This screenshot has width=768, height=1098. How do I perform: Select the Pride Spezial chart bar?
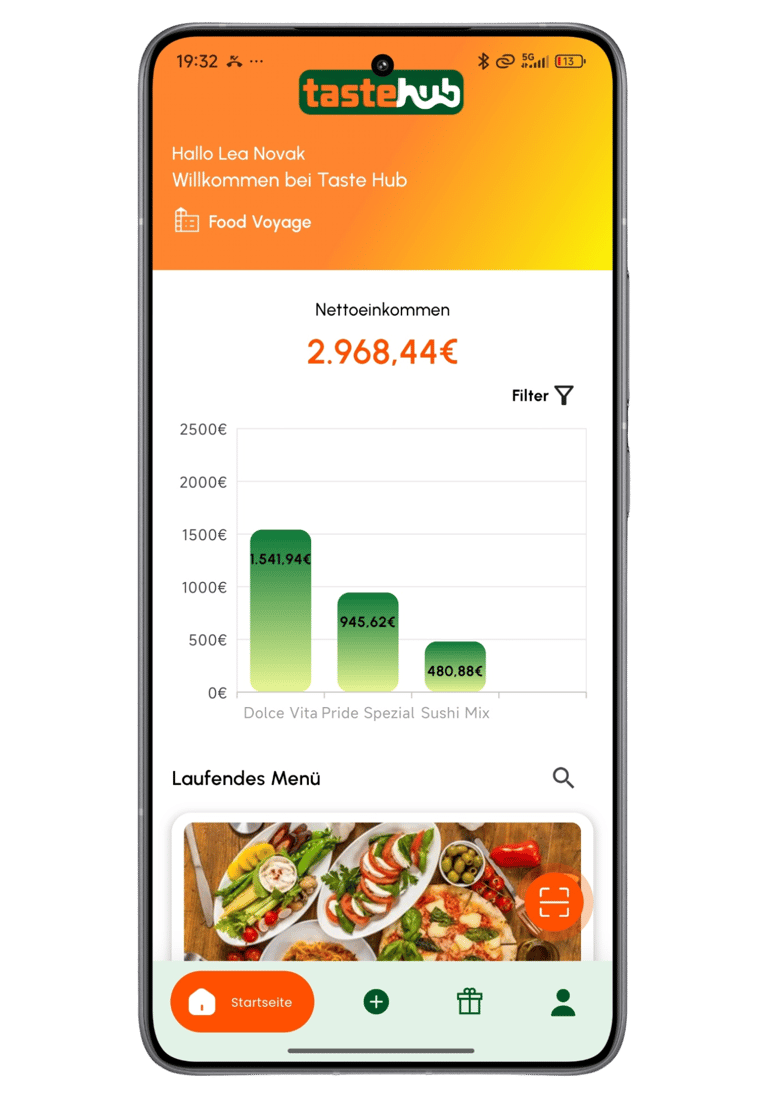click(x=368, y=641)
